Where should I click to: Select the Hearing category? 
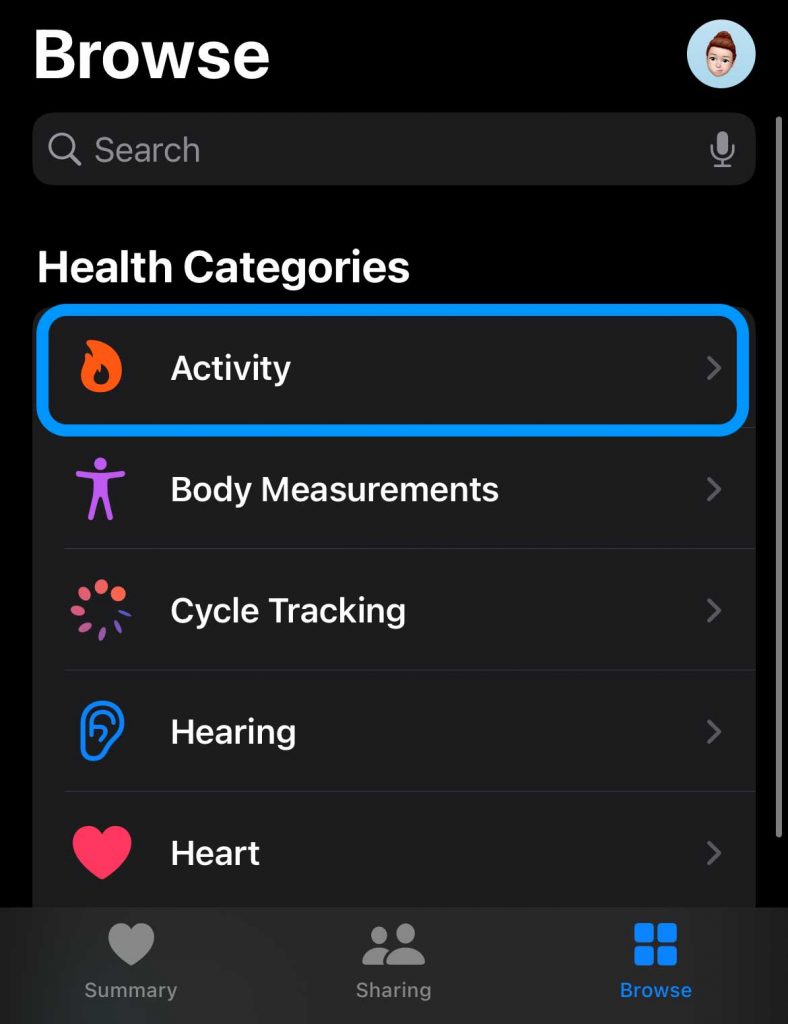(x=393, y=732)
